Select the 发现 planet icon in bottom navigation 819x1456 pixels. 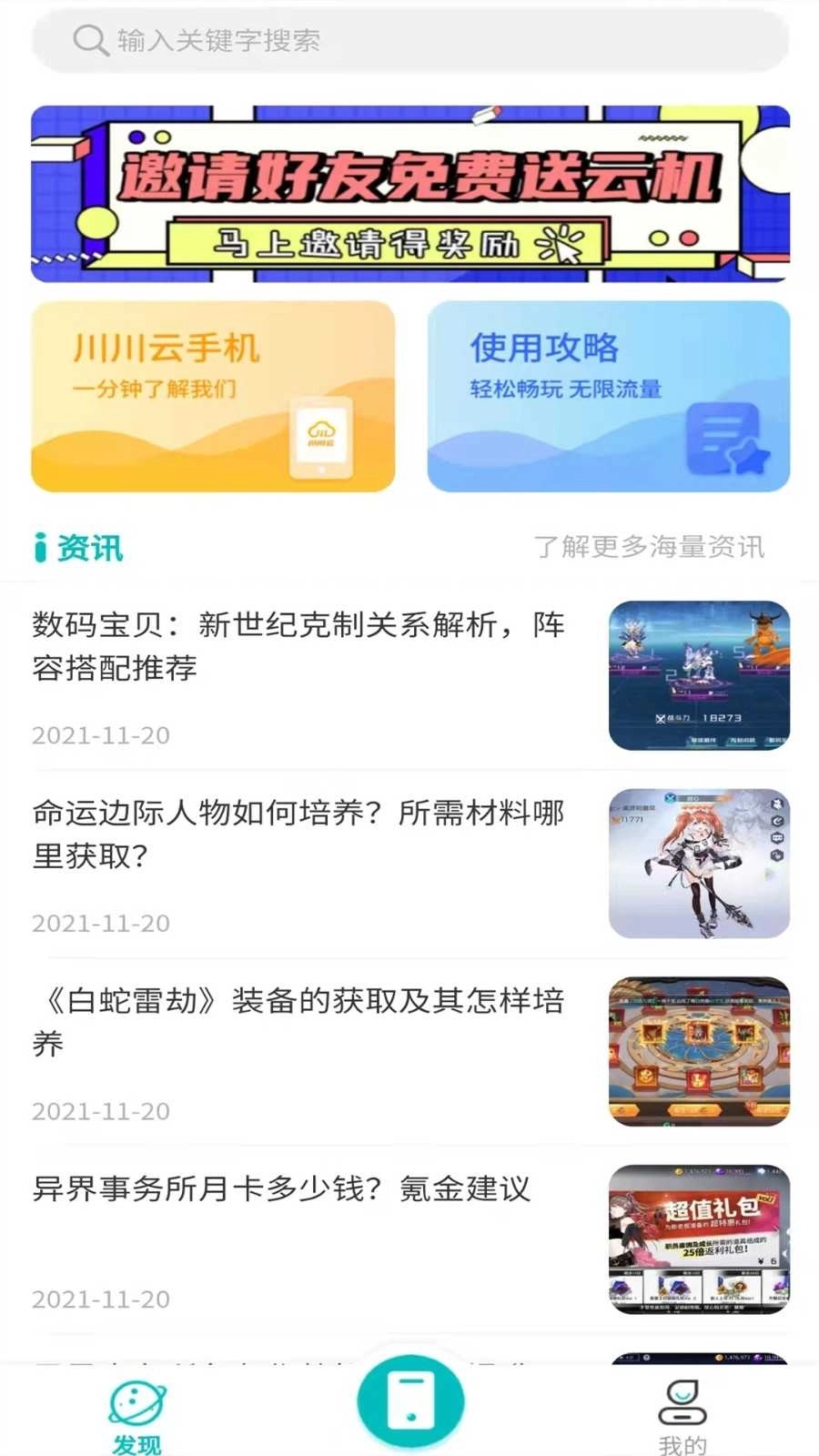tap(135, 1400)
